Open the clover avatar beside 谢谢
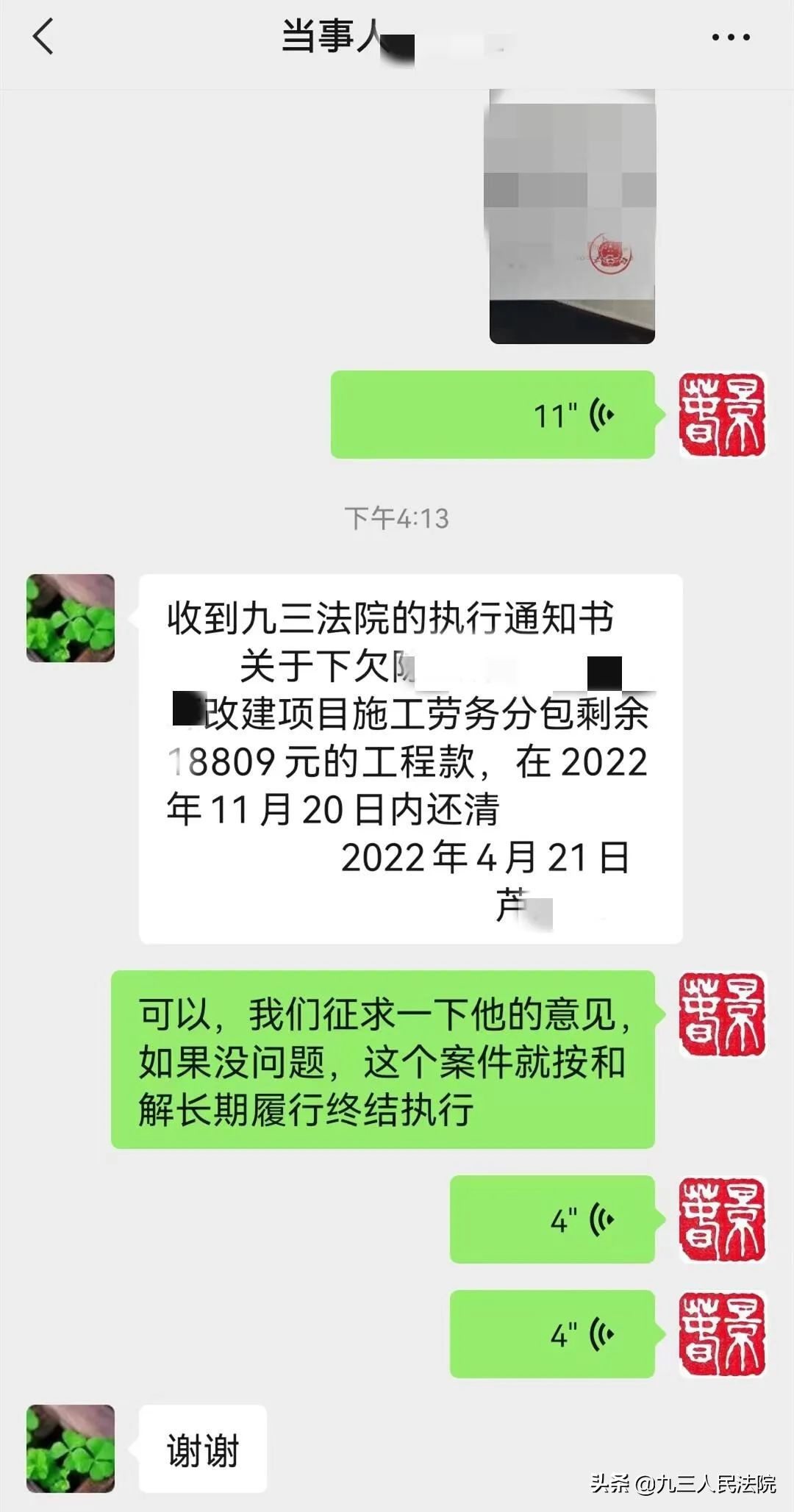This screenshot has height=1512, width=794. (x=71, y=1449)
